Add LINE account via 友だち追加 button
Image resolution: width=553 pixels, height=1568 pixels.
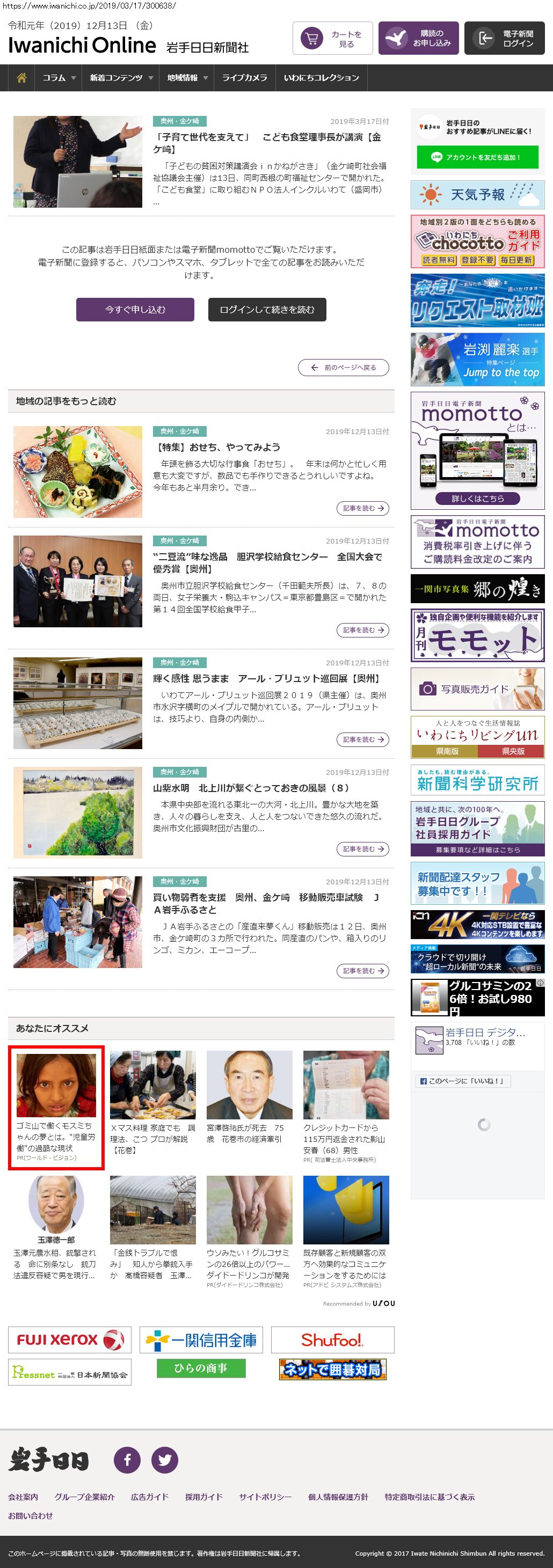tap(477, 157)
